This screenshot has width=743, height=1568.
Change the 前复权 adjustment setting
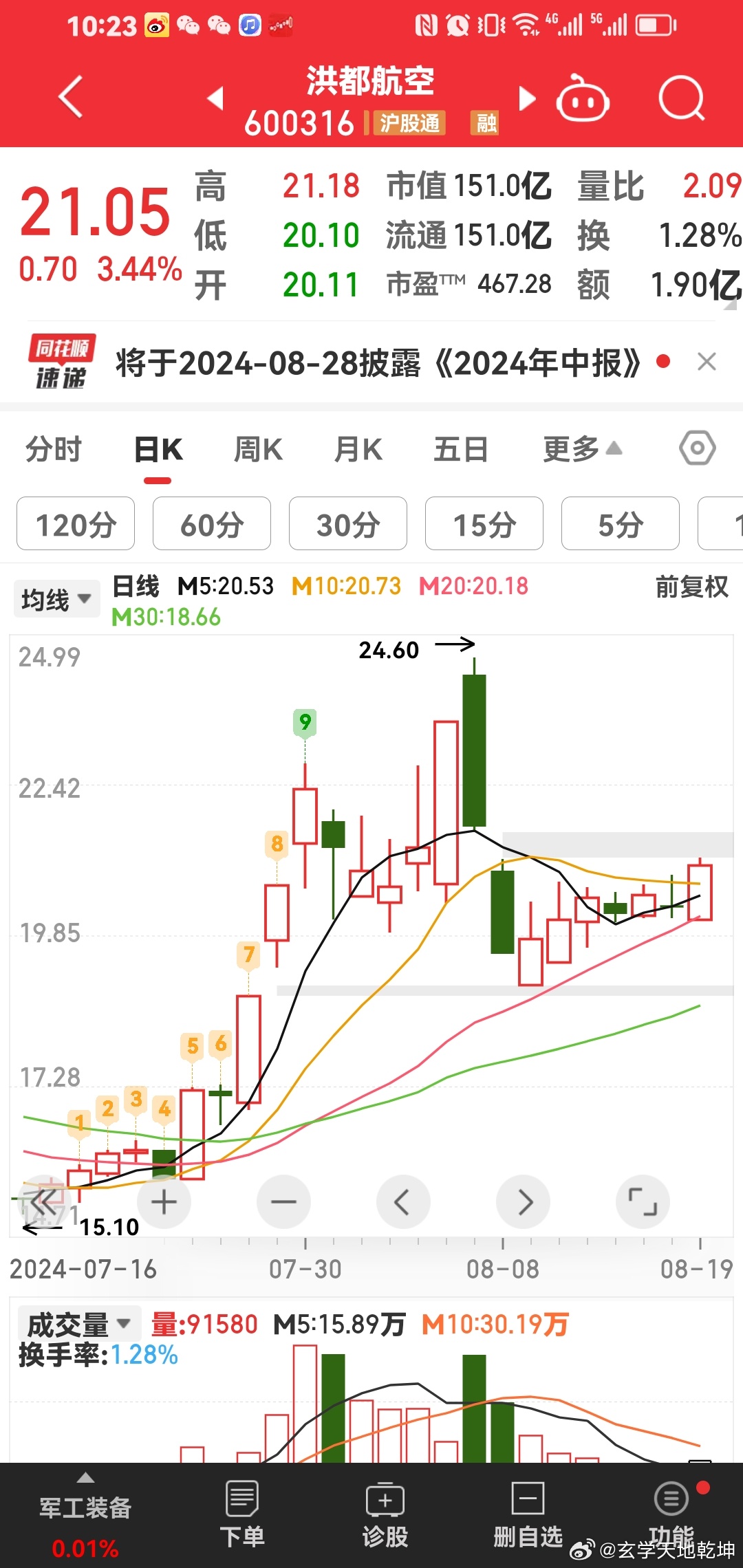[691, 587]
